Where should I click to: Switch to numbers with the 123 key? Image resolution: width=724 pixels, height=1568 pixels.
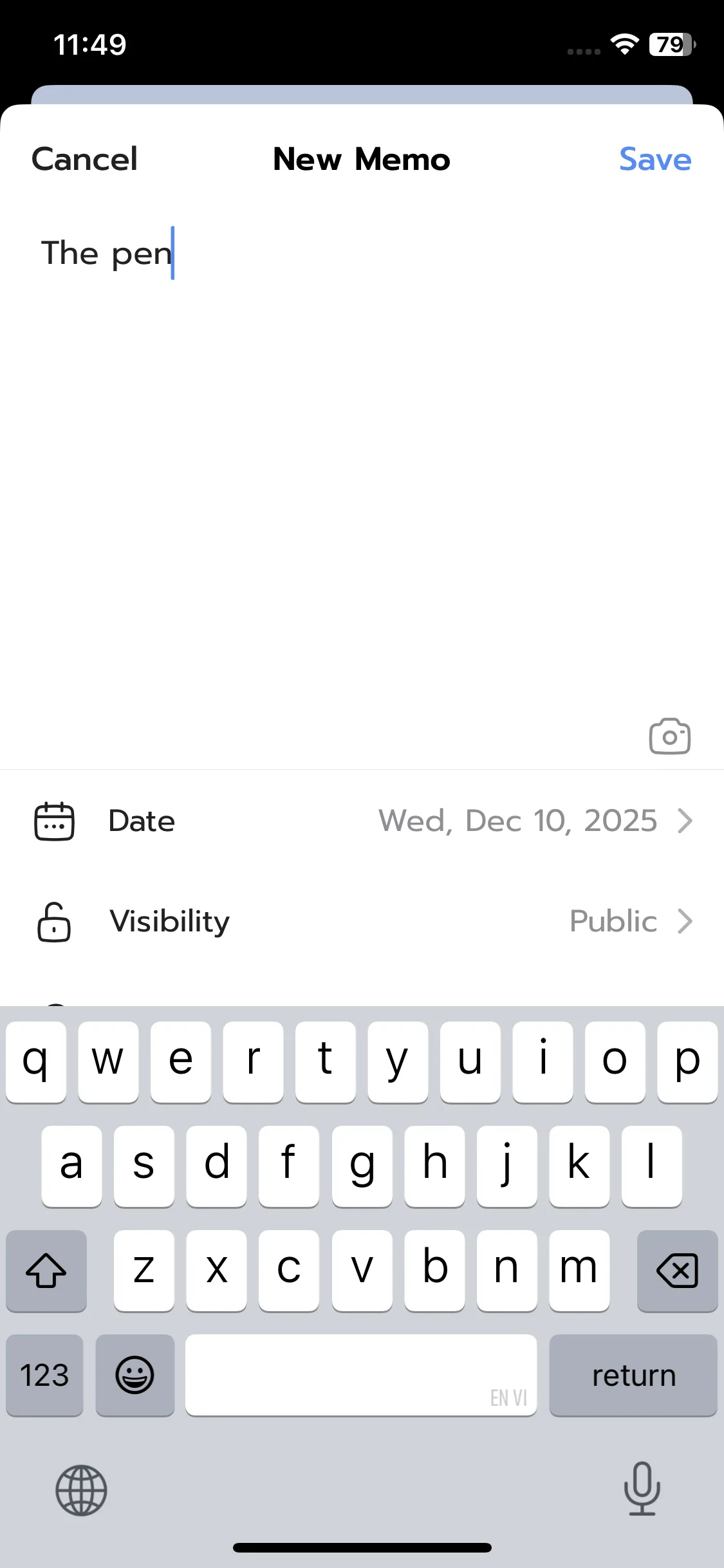pyautogui.click(x=44, y=1376)
